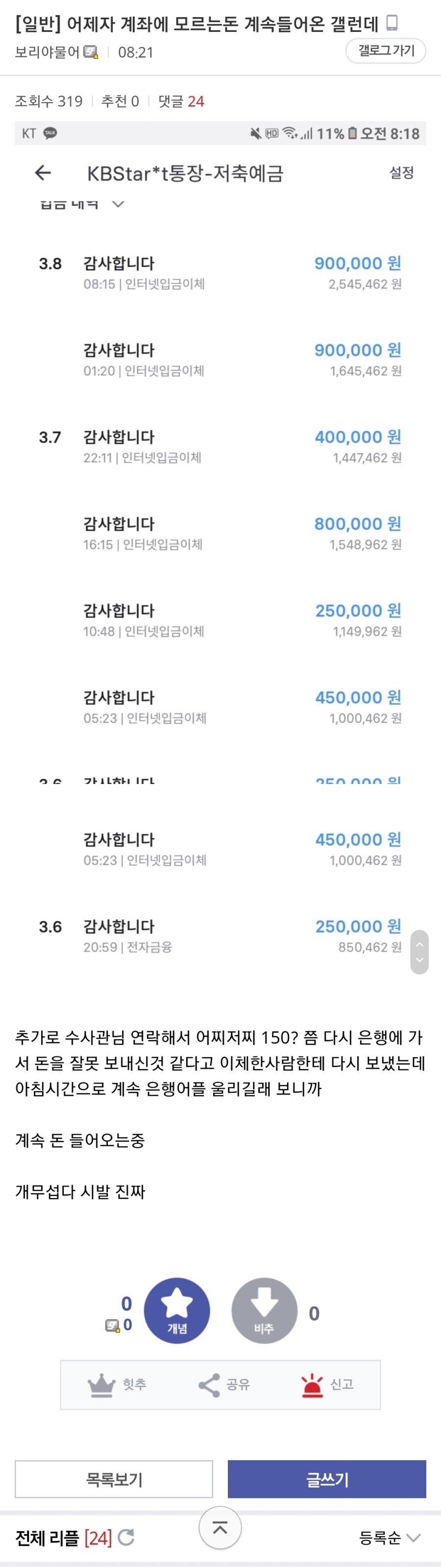Open the attached KBStar deposit history image

pyautogui.click(x=220, y=548)
